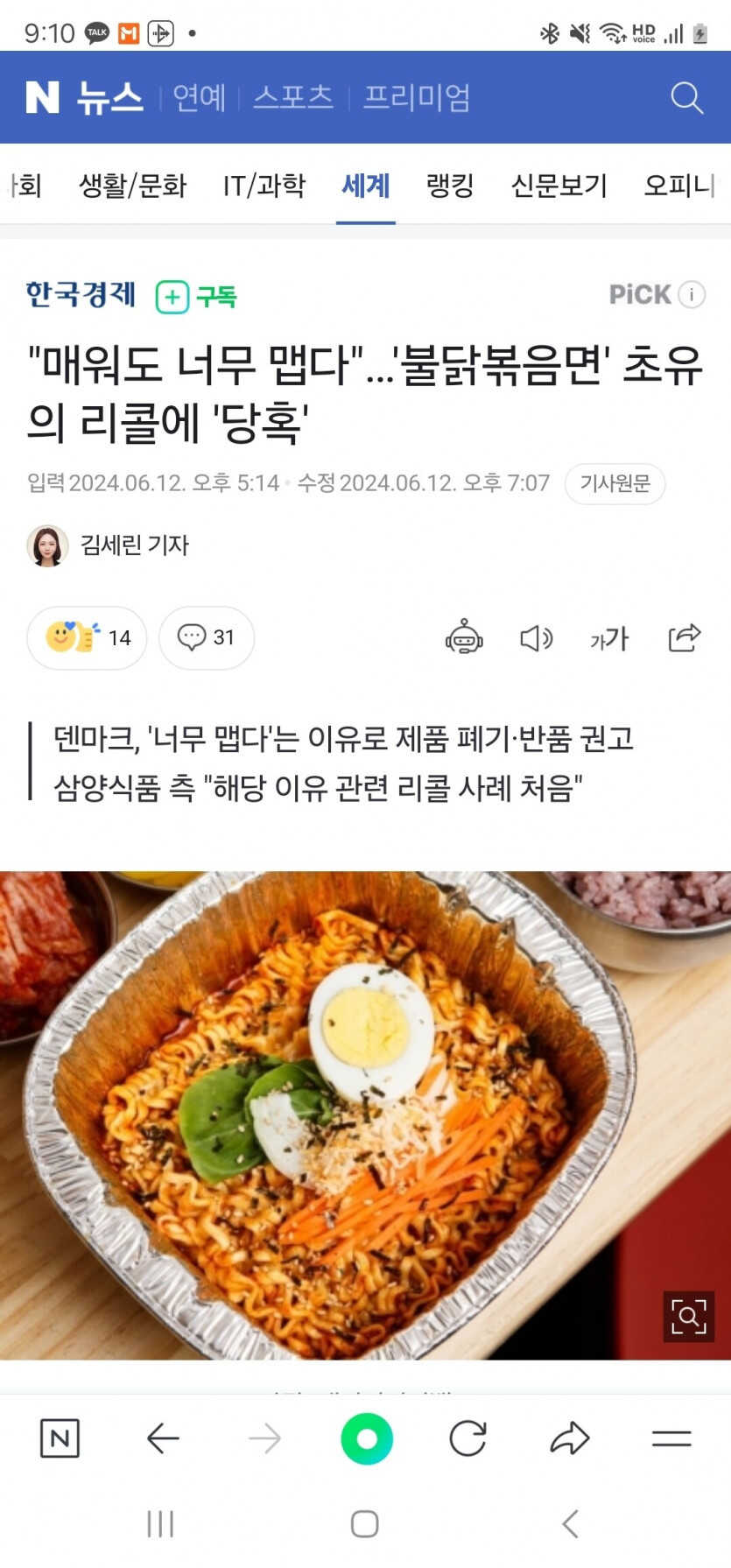Image resolution: width=731 pixels, height=1568 pixels.
Task: Reload the page in the browser toolbar
Action: coord(467,1438)
